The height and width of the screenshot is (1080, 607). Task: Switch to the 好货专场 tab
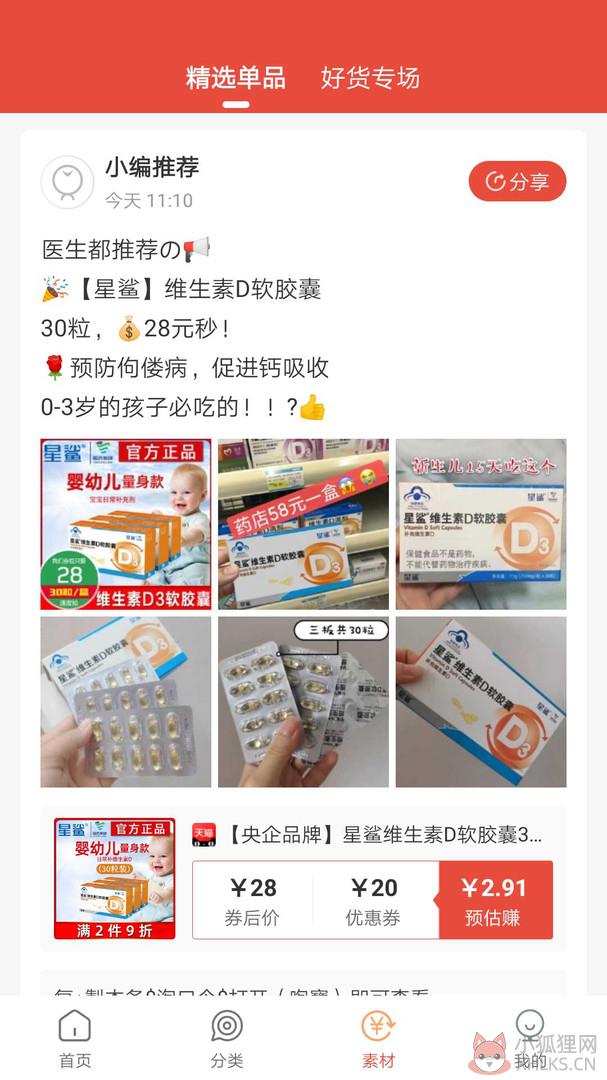pos(370,78)
